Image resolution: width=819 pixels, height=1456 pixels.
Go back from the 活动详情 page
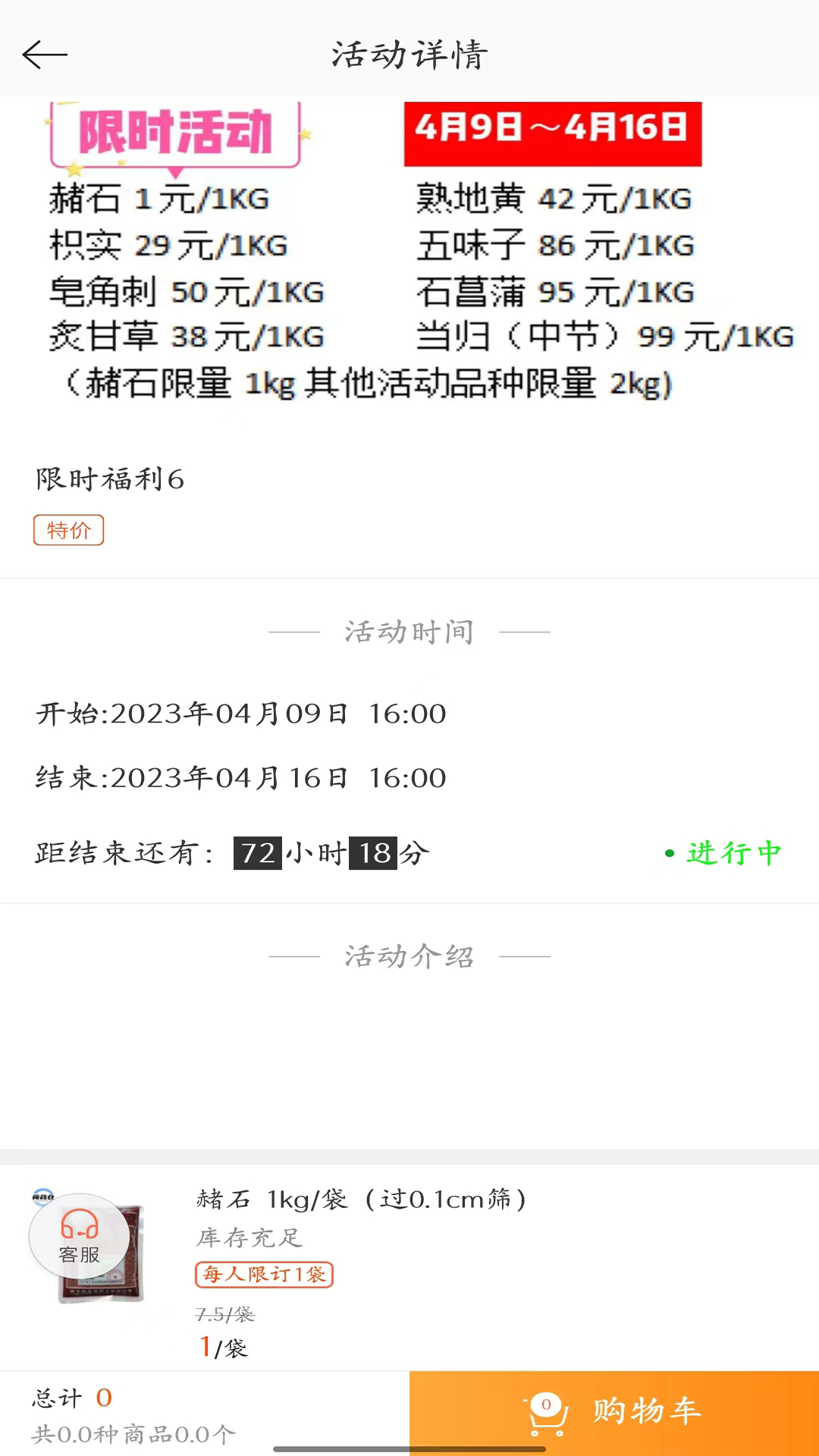click(x=45, y=55)
